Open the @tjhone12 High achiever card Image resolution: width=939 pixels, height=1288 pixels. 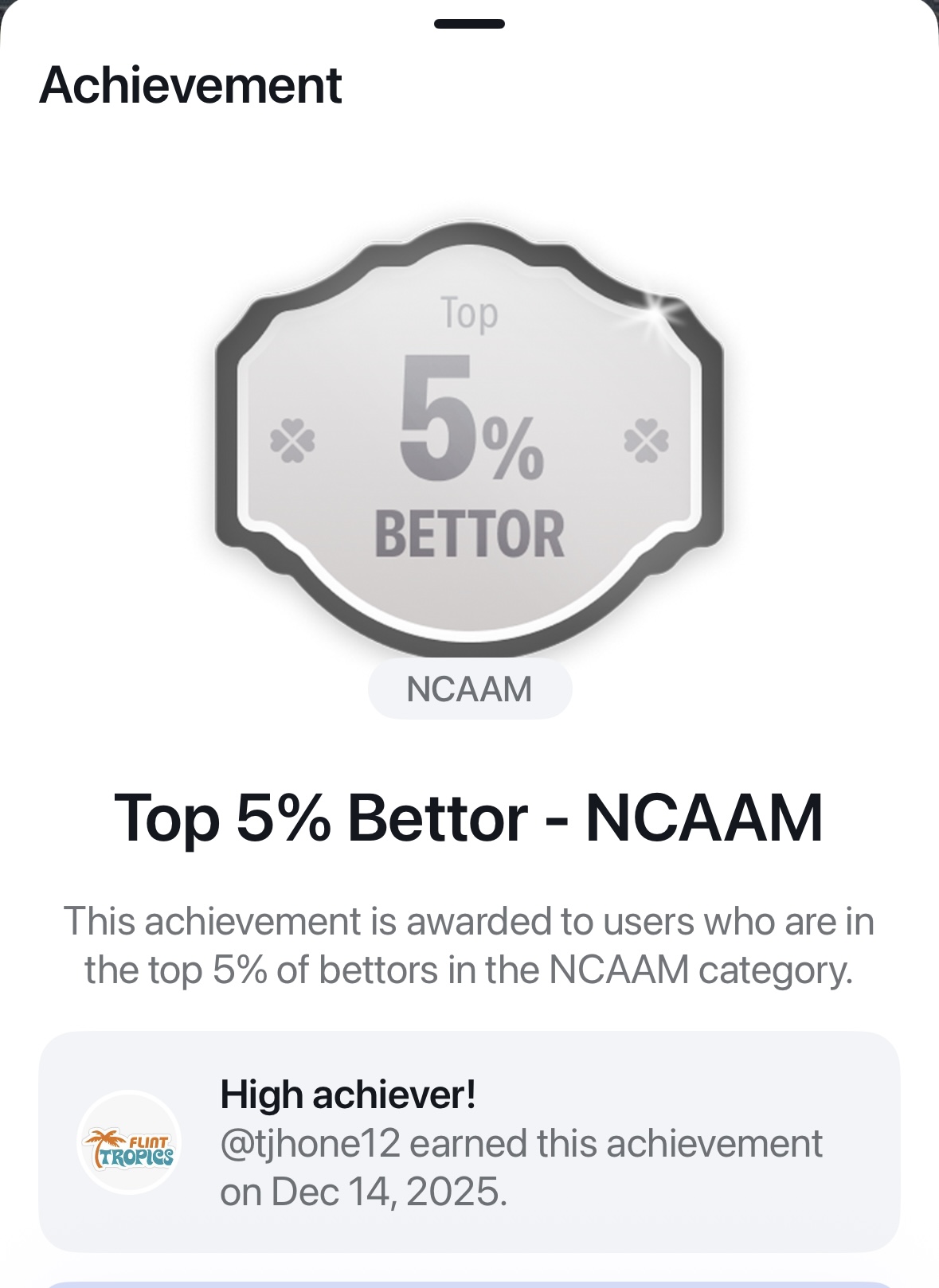pyautogui.click(x=469, y=1142)
